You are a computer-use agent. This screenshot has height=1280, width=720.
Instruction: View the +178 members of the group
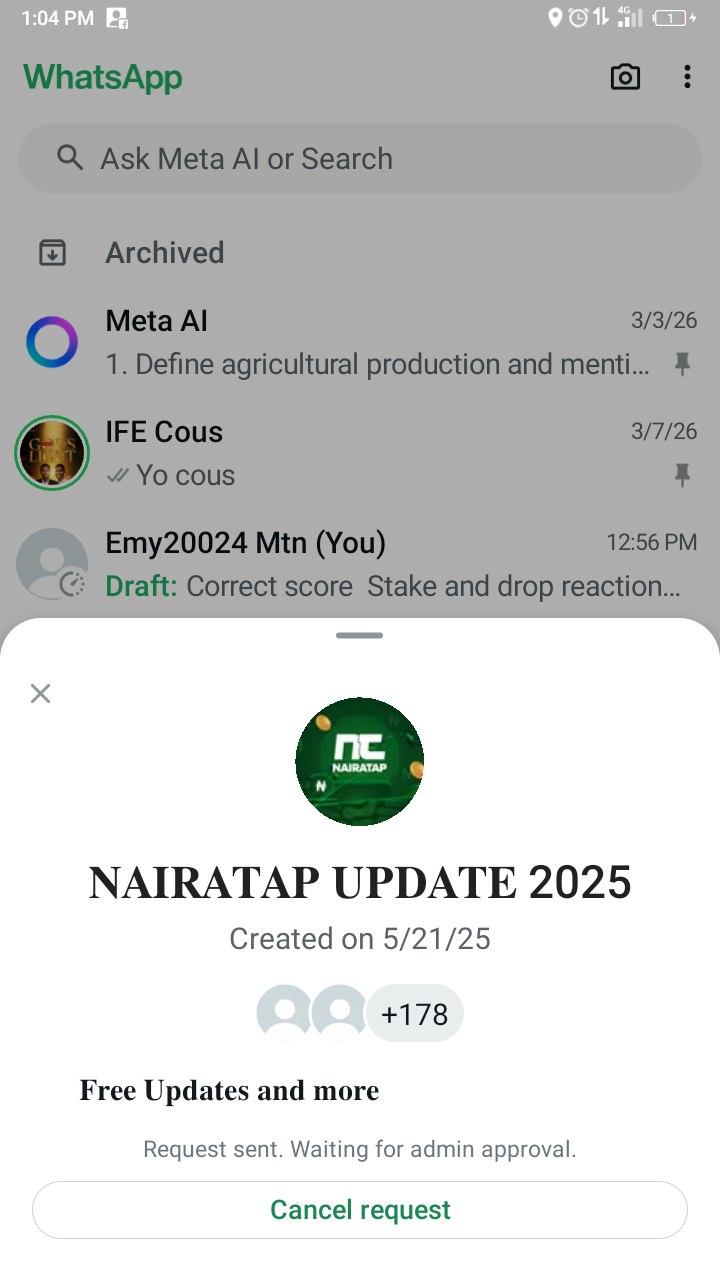coord(414,1015)
